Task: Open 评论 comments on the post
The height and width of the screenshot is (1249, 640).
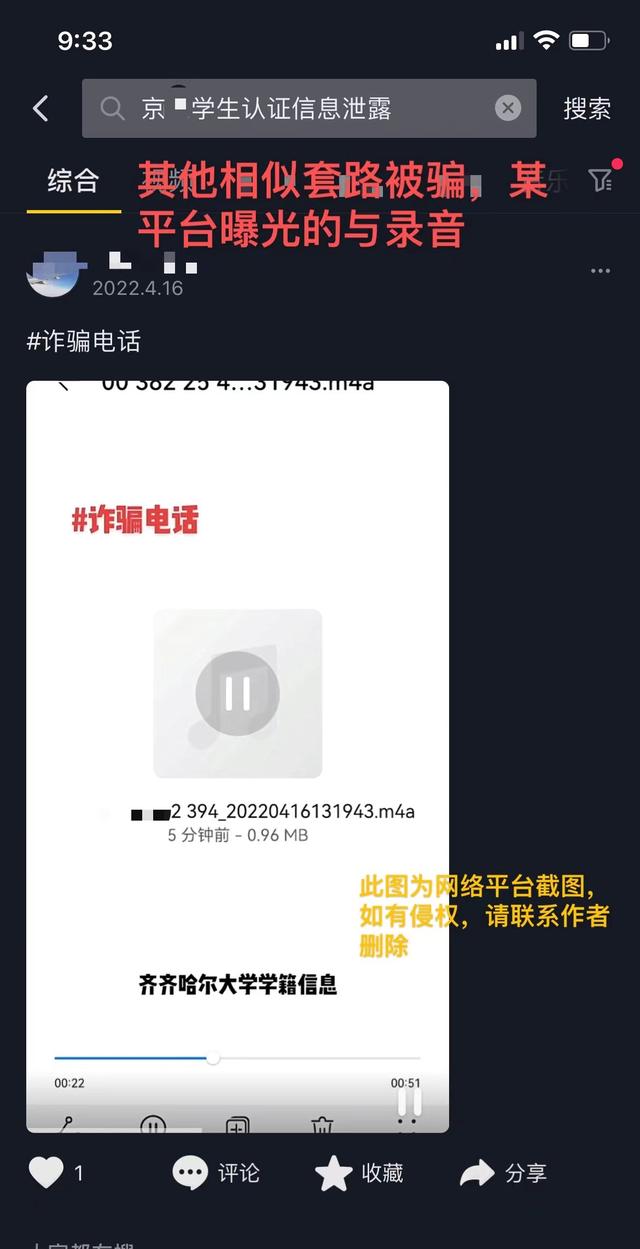Action: pyautogui.click(x=216, y=1172)
